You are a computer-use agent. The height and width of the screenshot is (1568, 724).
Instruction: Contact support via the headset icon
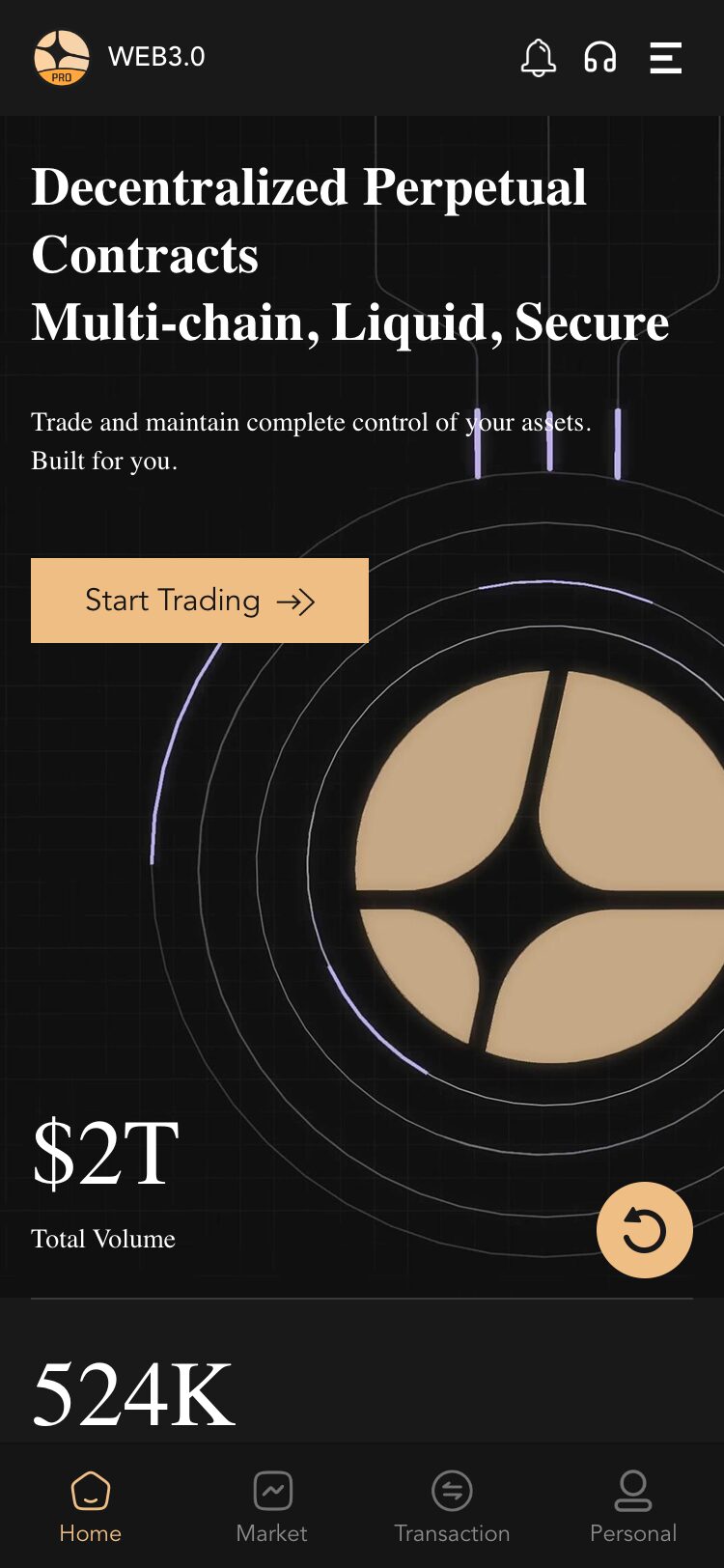(x=600, y=58)
